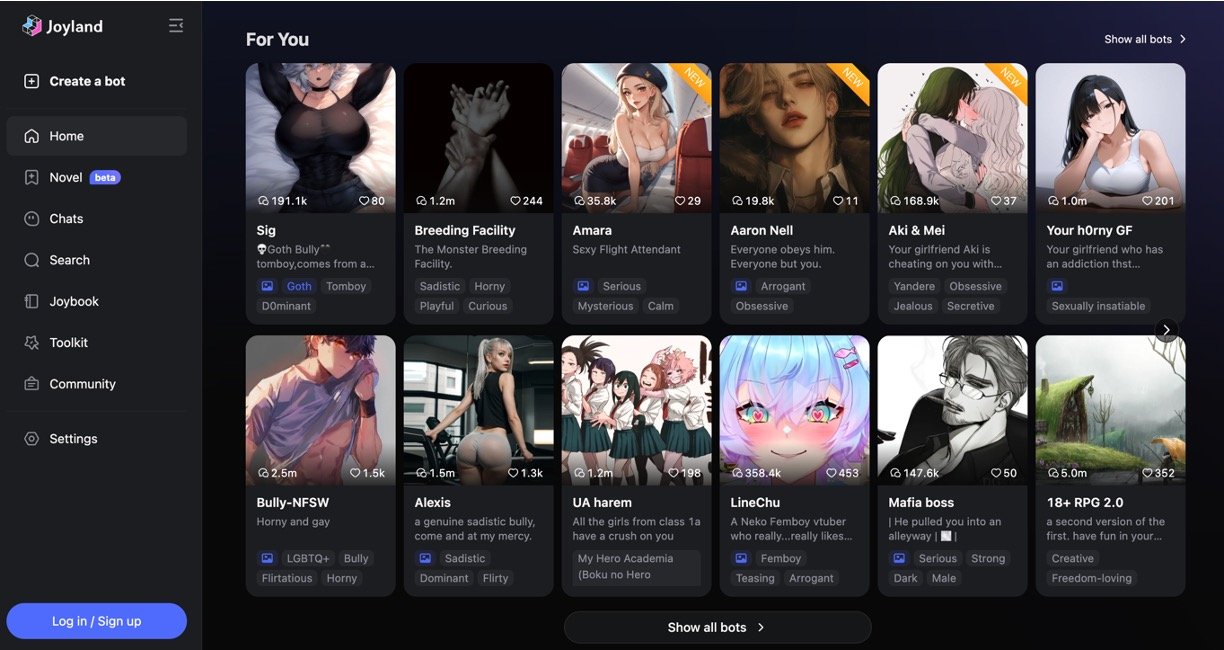Tap bottom Show all bots button
Image resolution: width=1224 pixels, height=650 pixels.
(x=716, y=627)
